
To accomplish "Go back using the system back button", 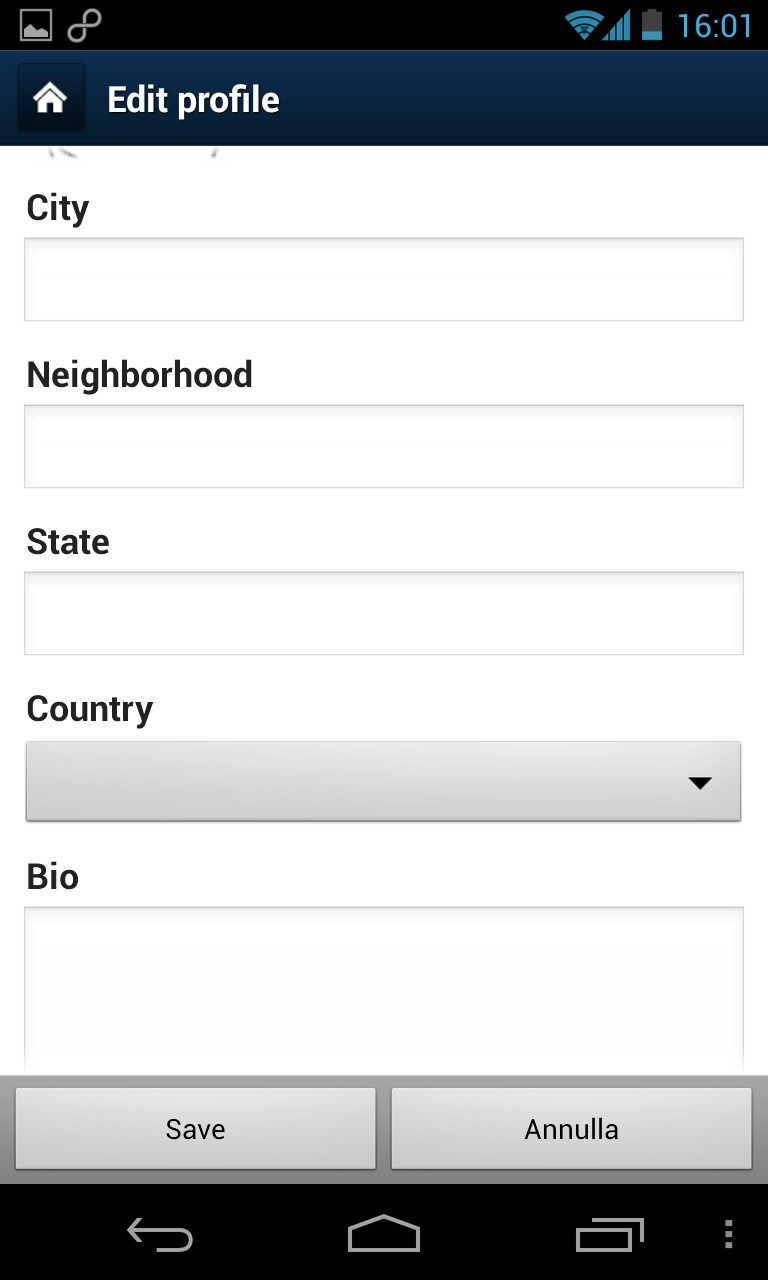I will click(x=160, y=1235).
